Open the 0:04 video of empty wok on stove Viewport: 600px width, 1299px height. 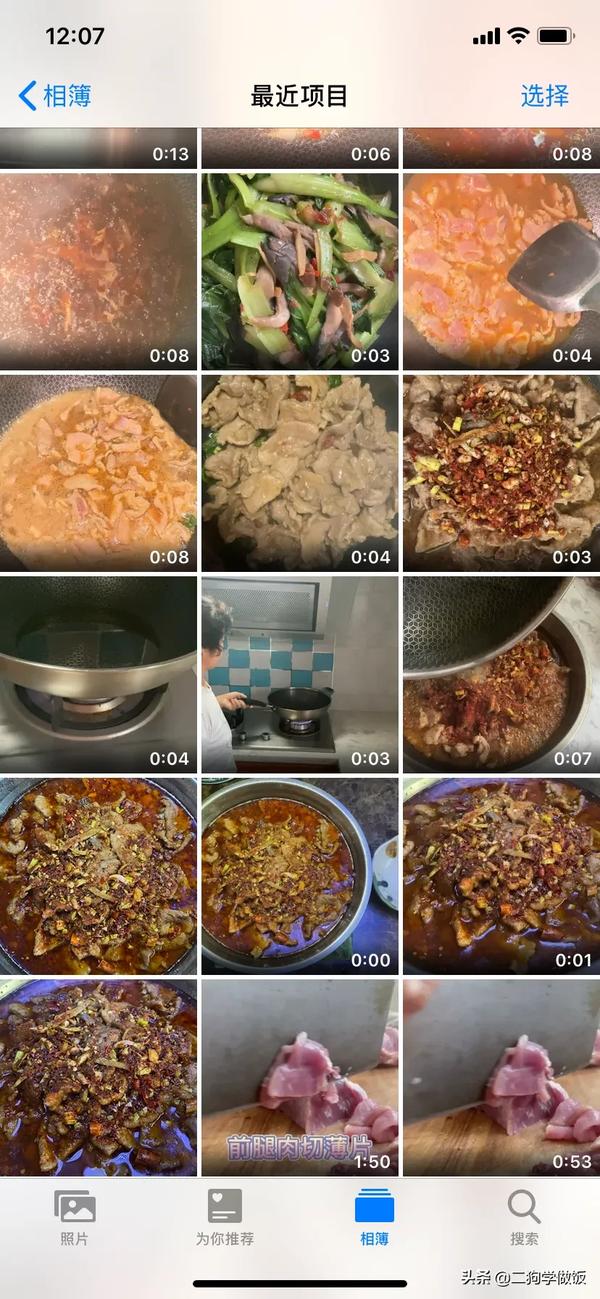click(x=98, y=673)
